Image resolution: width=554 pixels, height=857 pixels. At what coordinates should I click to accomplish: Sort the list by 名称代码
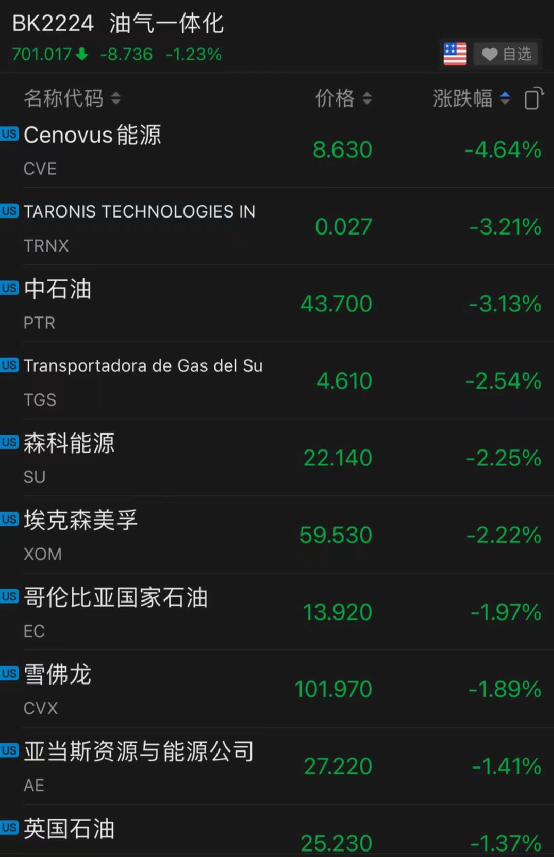[72, 98]
